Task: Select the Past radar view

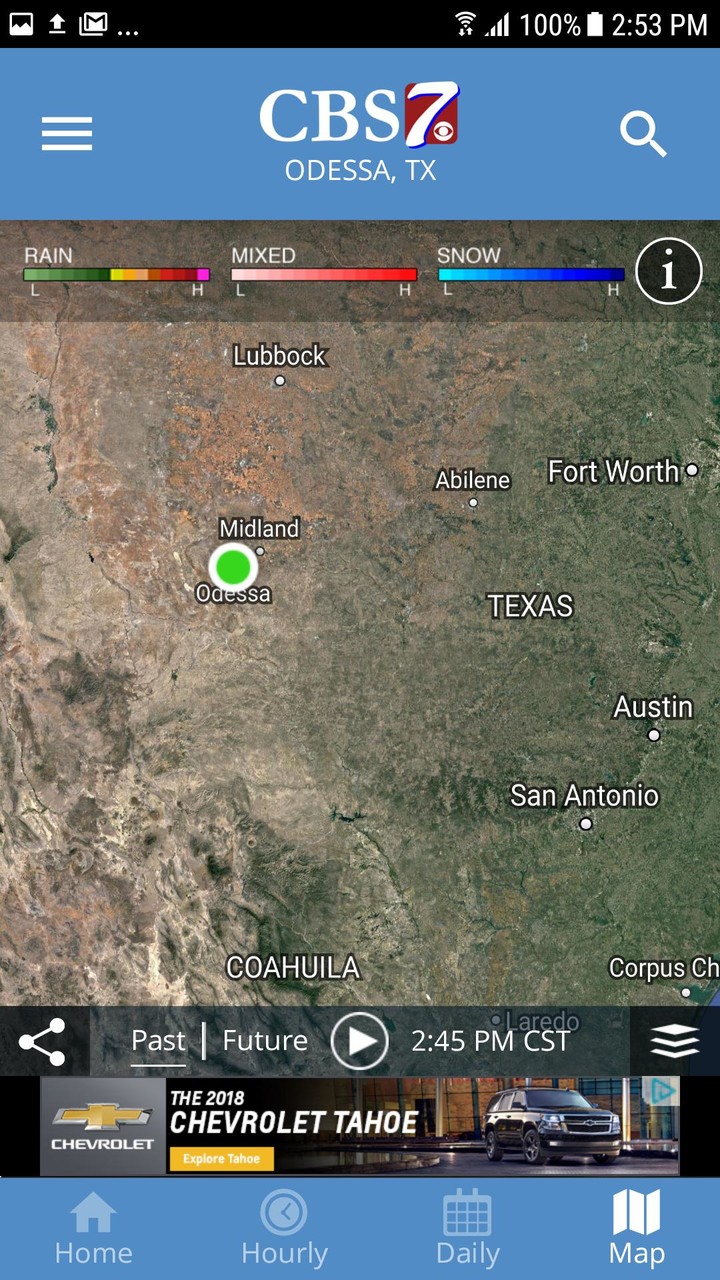Action: click(158, 1041)
